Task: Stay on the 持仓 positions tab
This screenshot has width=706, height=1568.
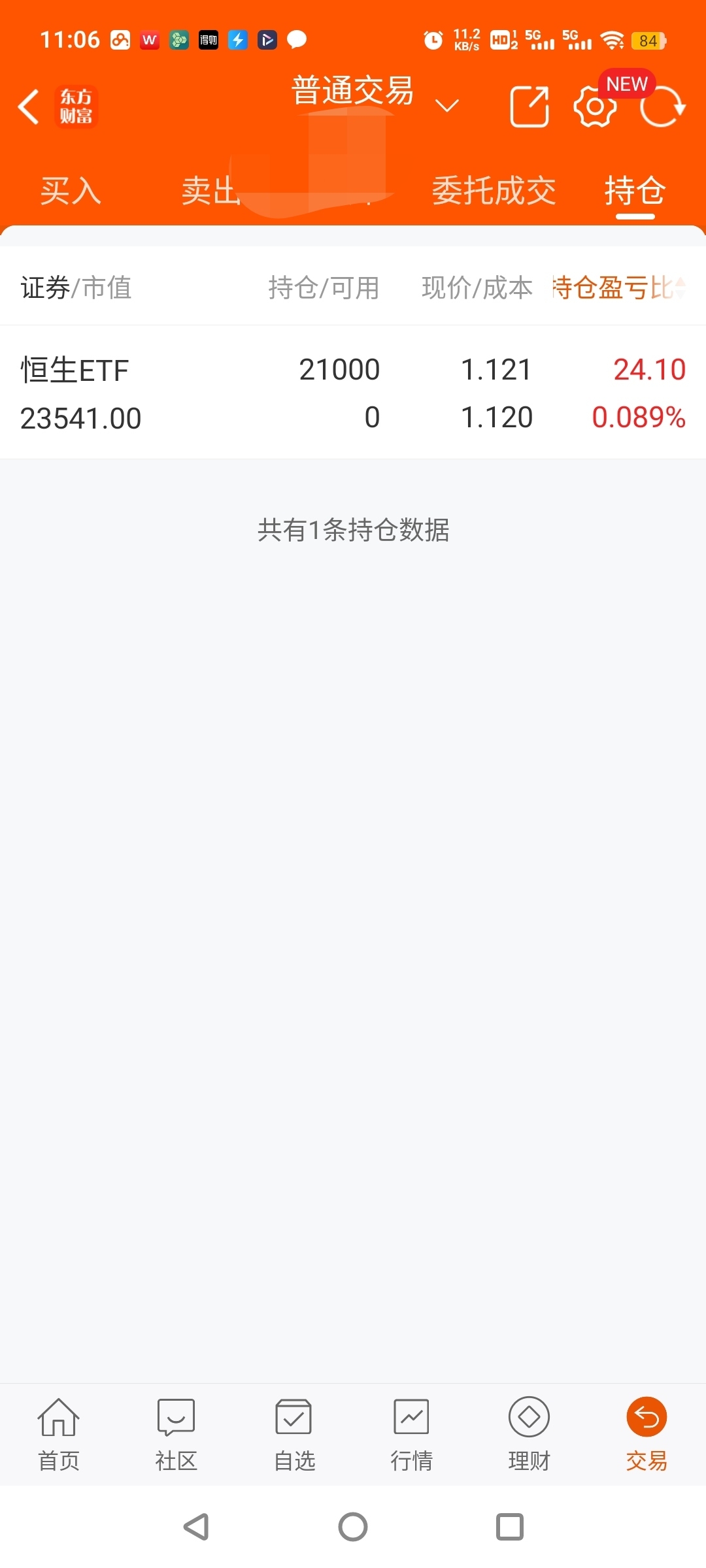Action: click(x=633, y=191)
